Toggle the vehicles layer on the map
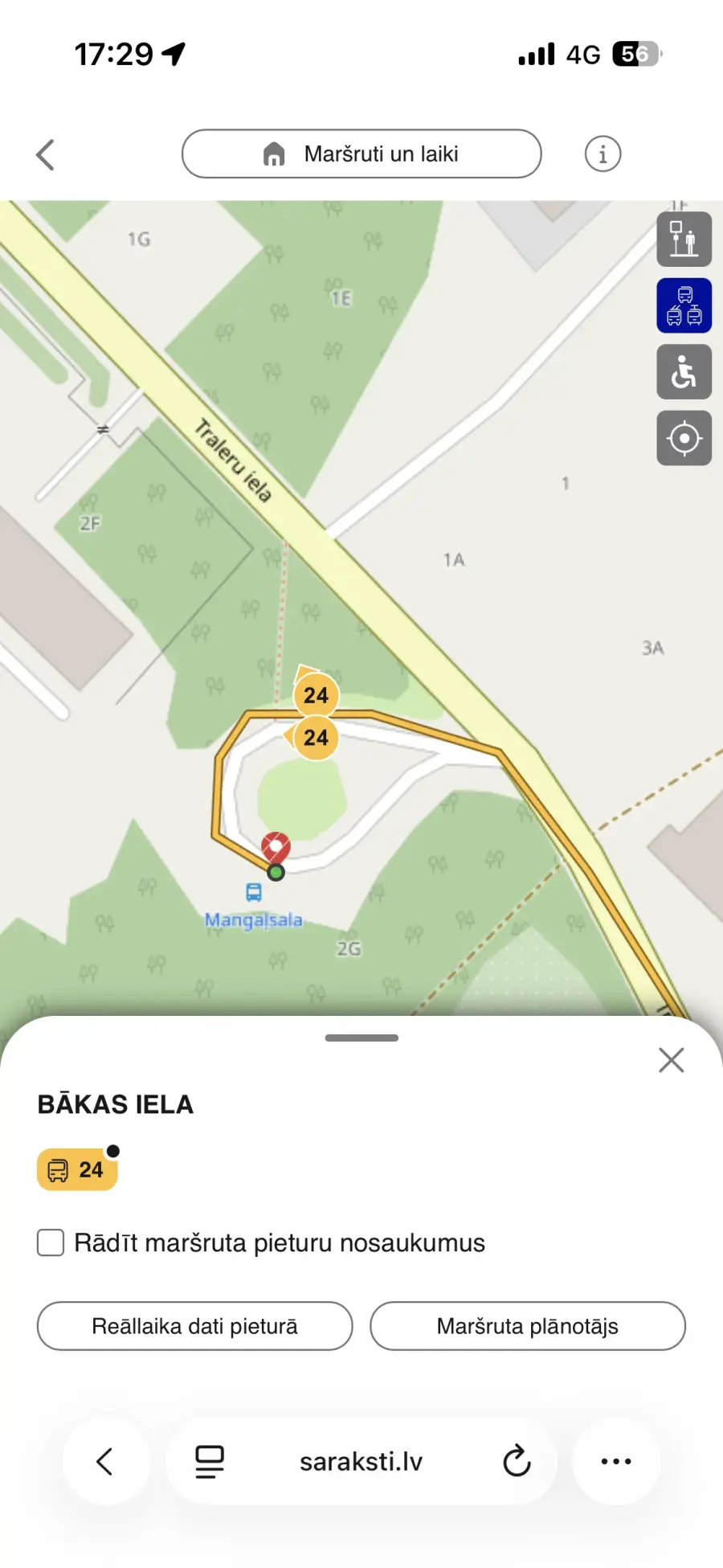 pos(684,305)
